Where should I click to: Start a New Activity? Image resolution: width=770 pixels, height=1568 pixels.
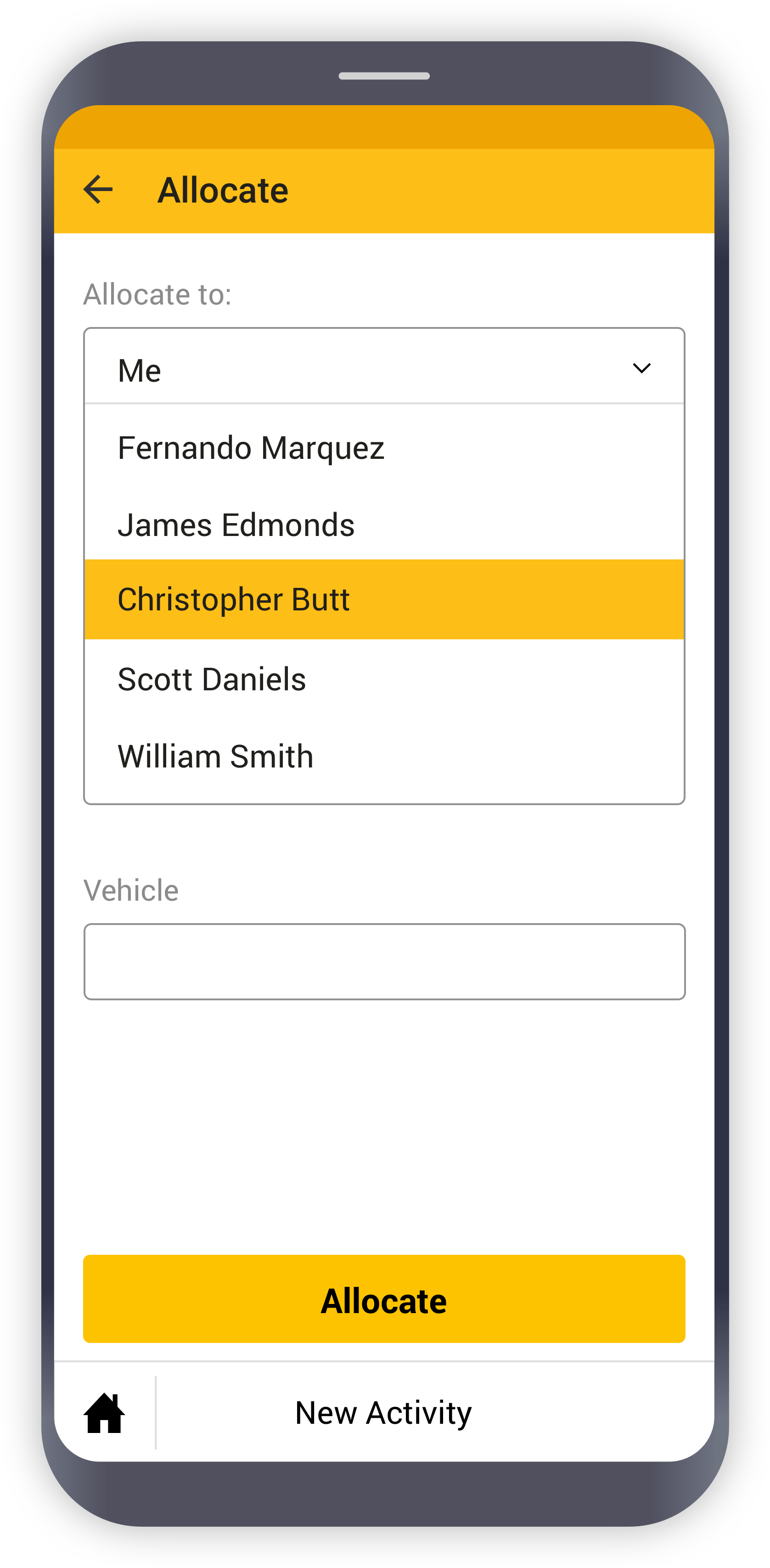tap(383, 1413)
